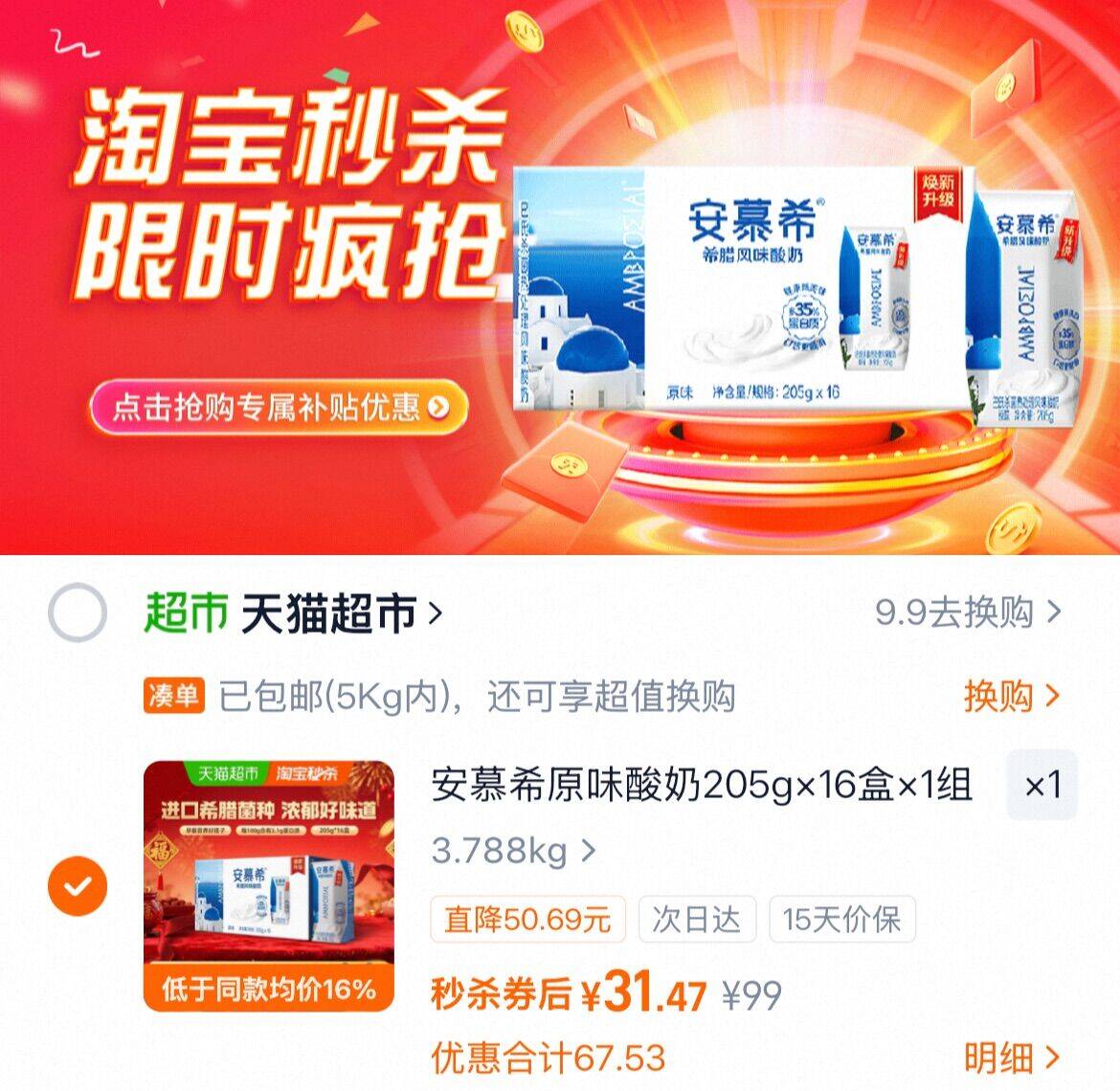Viewport: 1120px width, 1091px height.
Task: Tap the 点击抢购专属补贴优惠 banner button
Action: [279, 407]
